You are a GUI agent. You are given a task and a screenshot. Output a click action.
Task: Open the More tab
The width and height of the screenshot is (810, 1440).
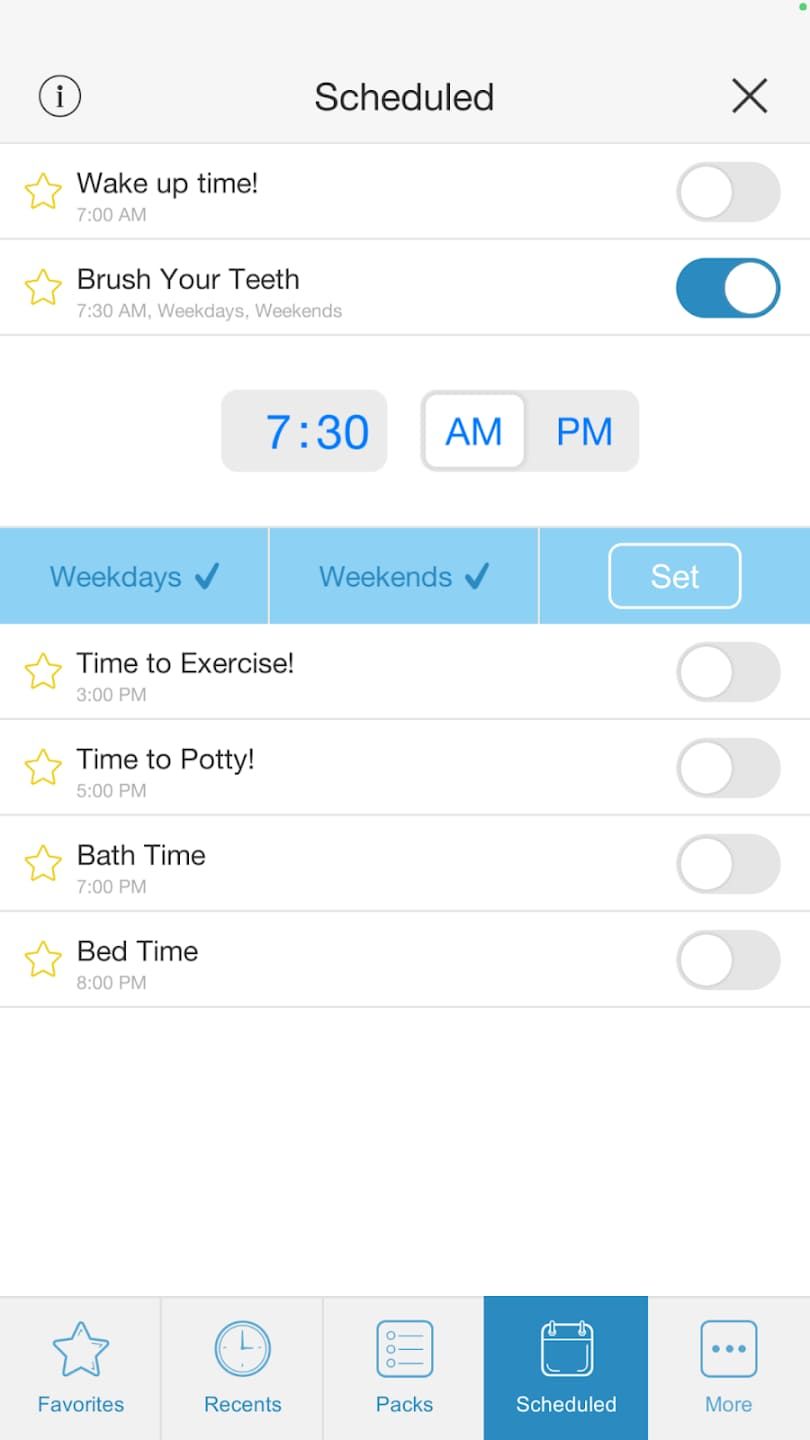pyautogui.click(x=728, y=1368)
